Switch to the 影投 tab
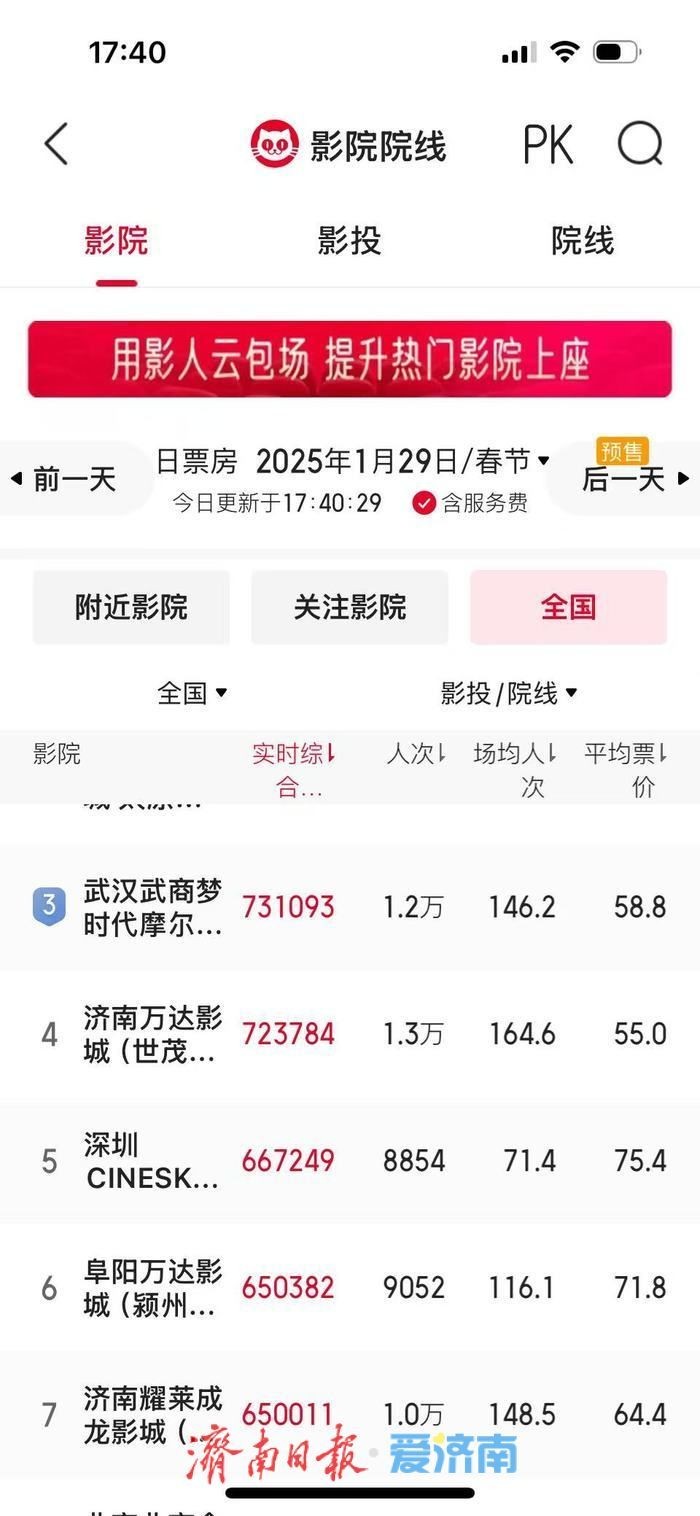 [349, 241]
